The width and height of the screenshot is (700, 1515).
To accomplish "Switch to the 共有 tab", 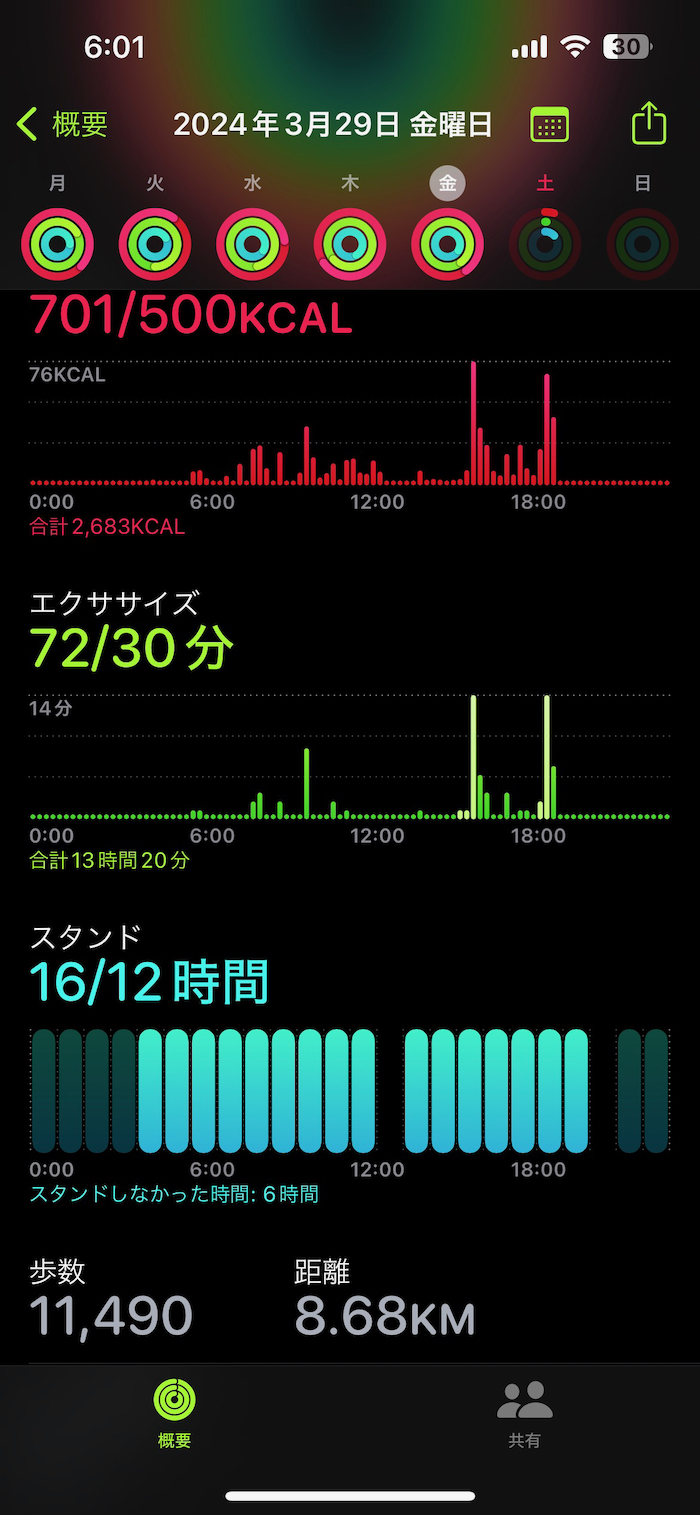I will click(x=525, y=1414).
